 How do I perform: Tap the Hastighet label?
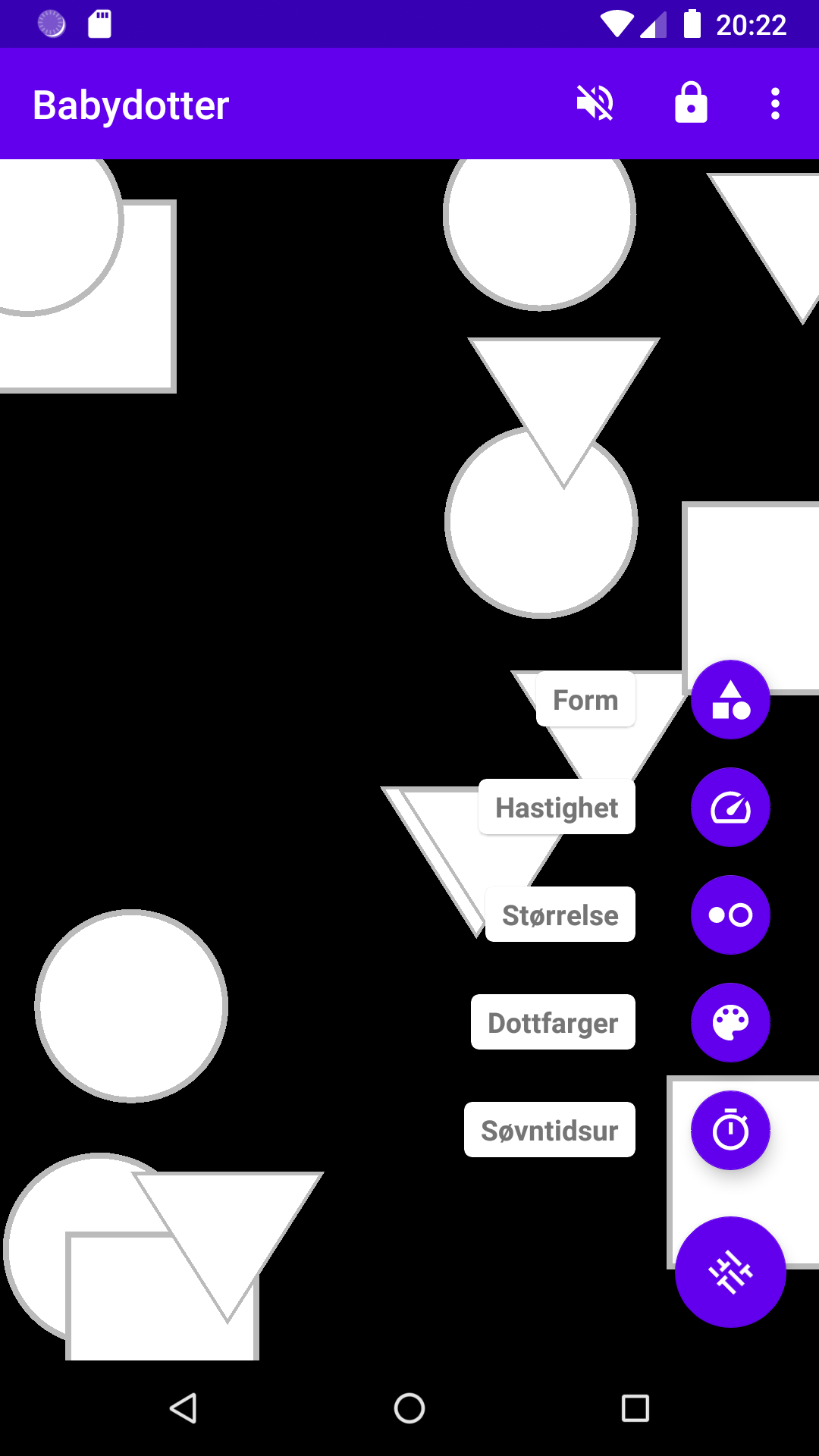[557, 807]
